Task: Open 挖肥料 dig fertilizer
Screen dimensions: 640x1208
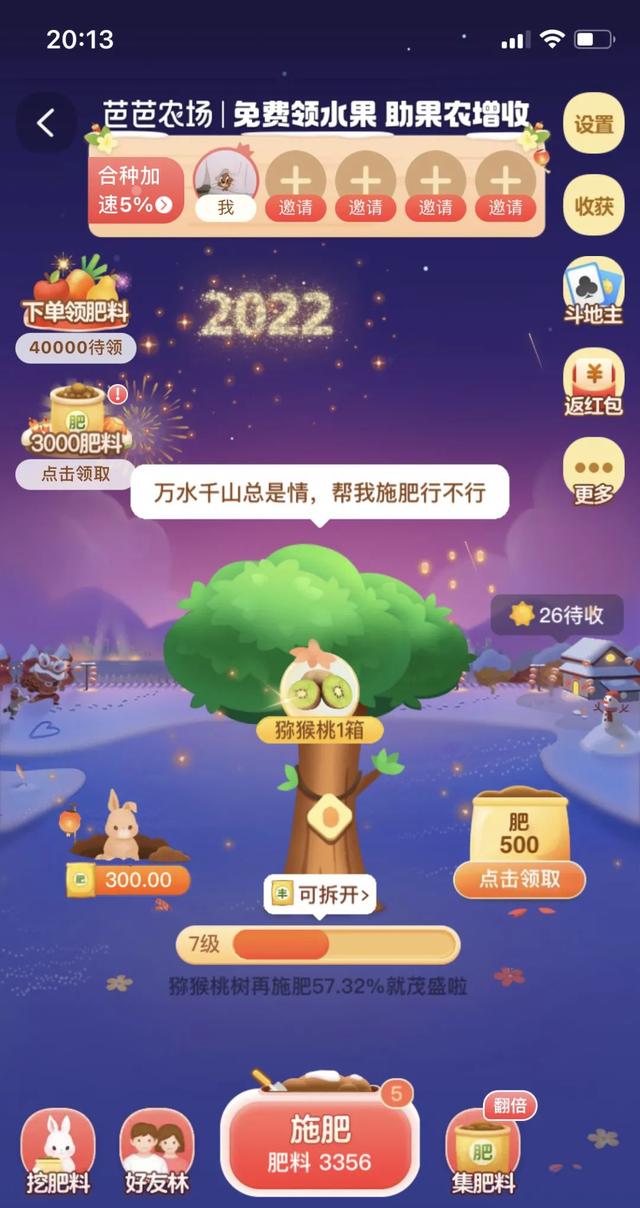Action: (58, 1153)
